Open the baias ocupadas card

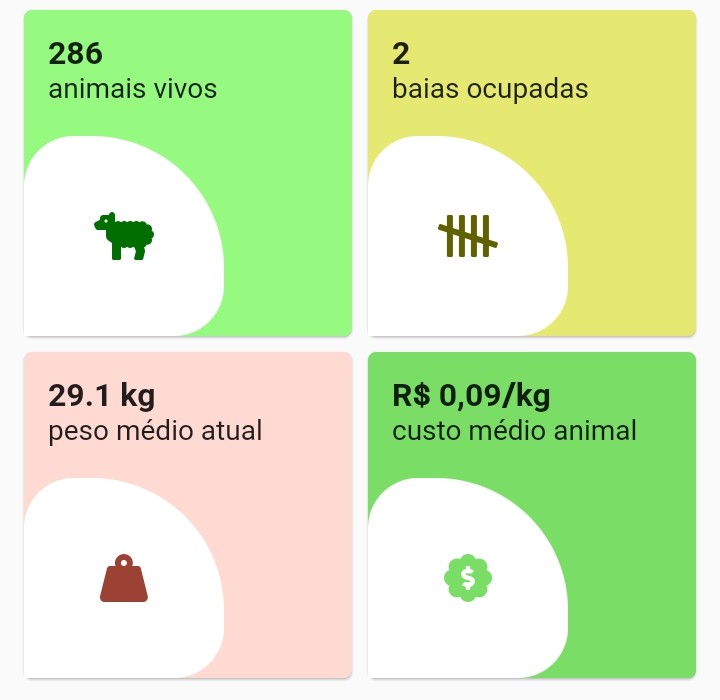coord(532,173)
